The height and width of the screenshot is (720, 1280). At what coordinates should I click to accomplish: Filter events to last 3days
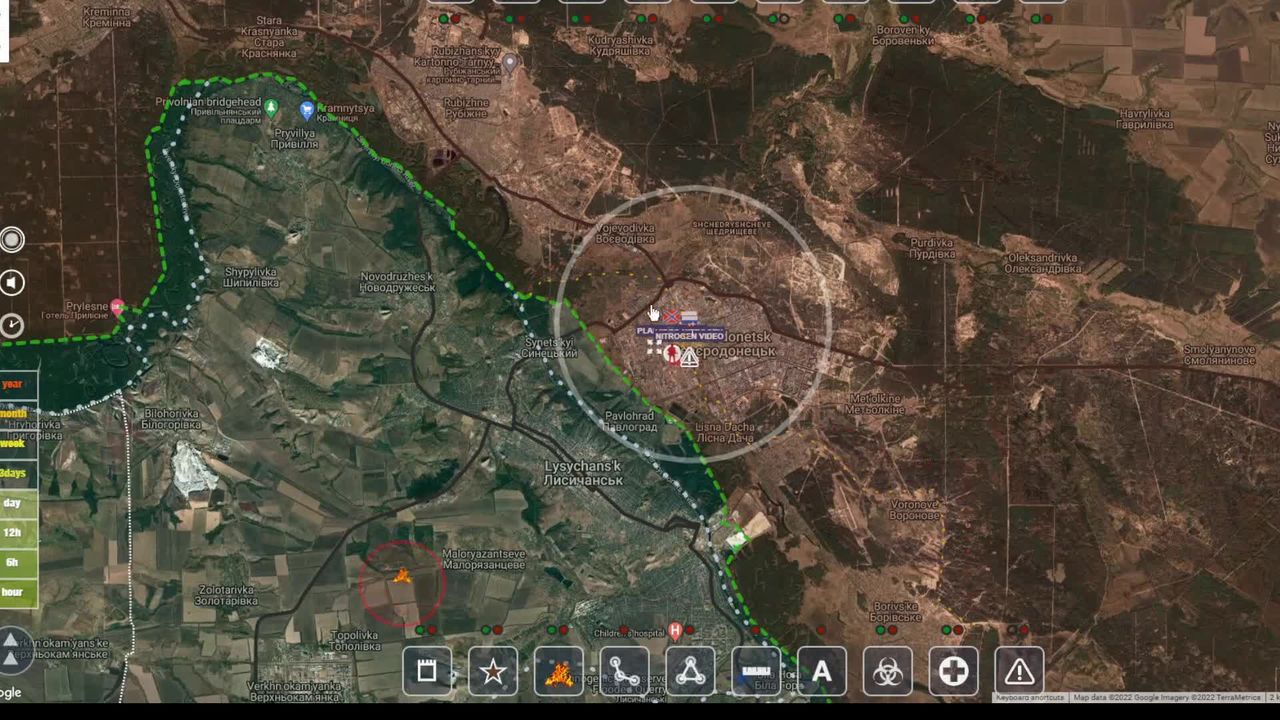(13, 473)
